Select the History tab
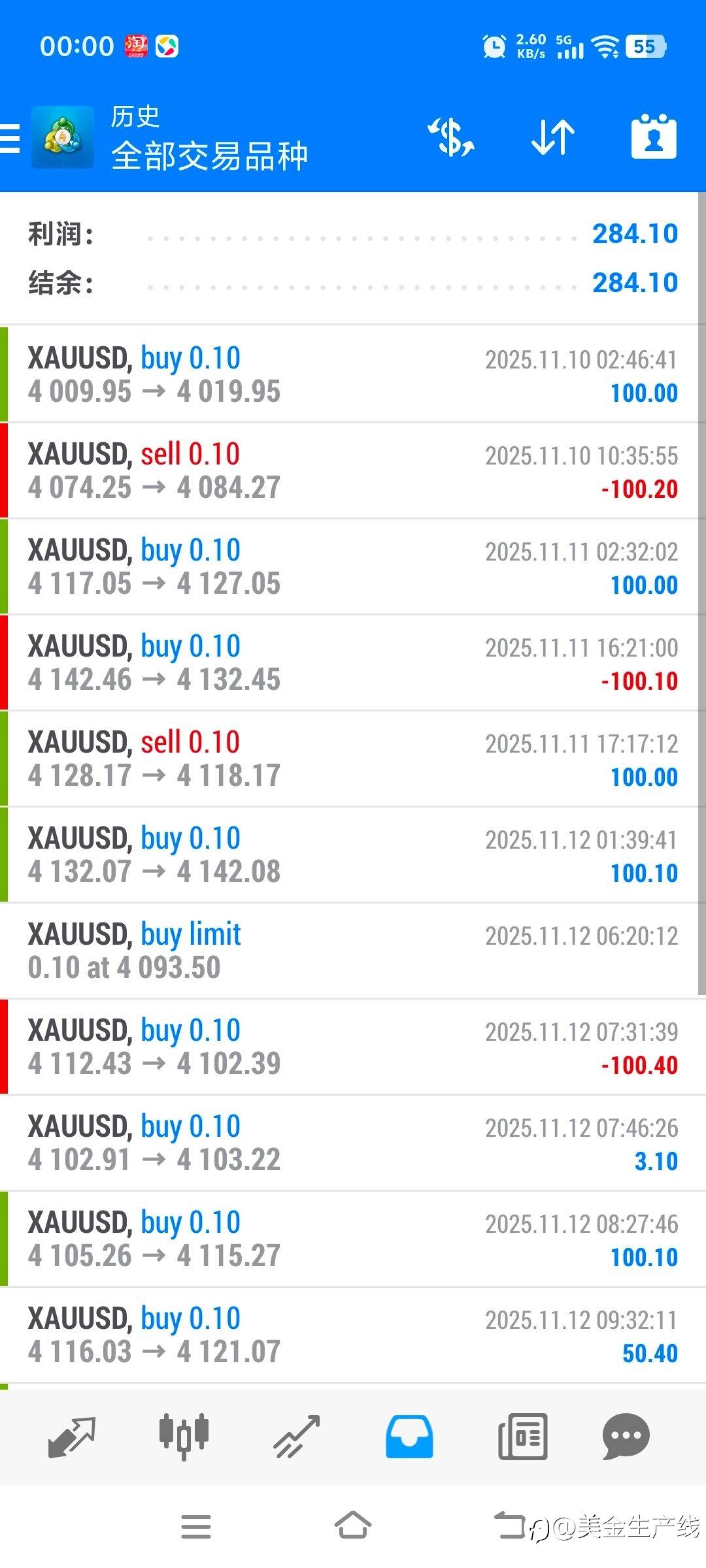 tap(409, 1437)
